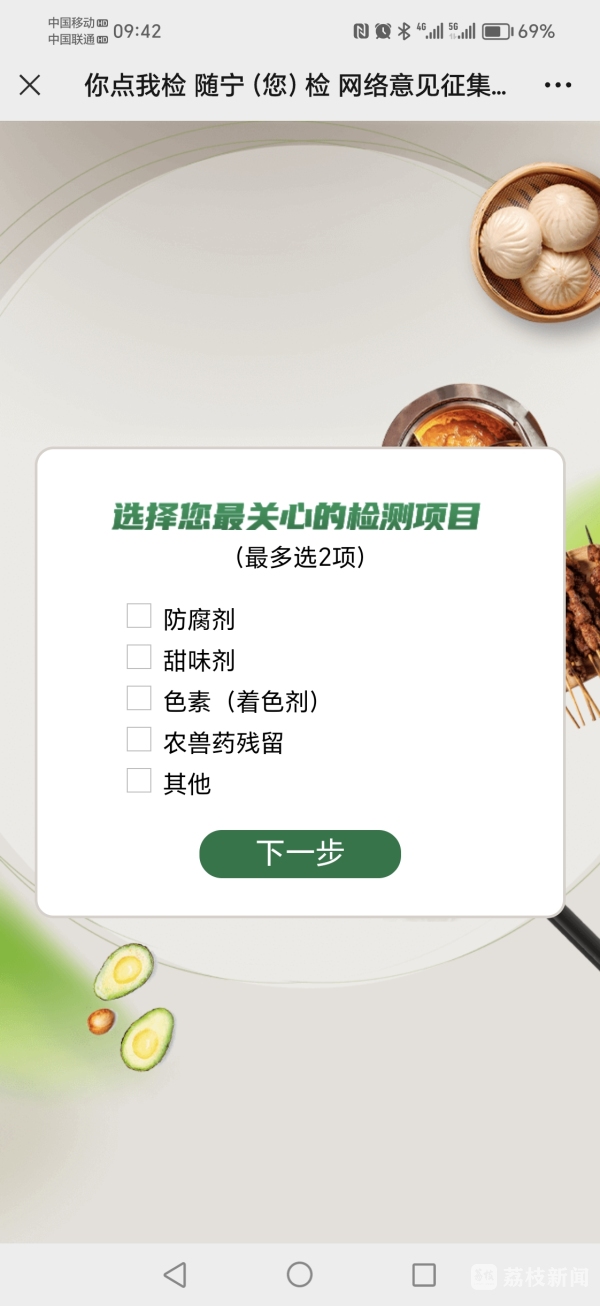The height and width of the screenshot is (1306, 600).
Task: Go back using system back triangle
Action: (175, 1274)
